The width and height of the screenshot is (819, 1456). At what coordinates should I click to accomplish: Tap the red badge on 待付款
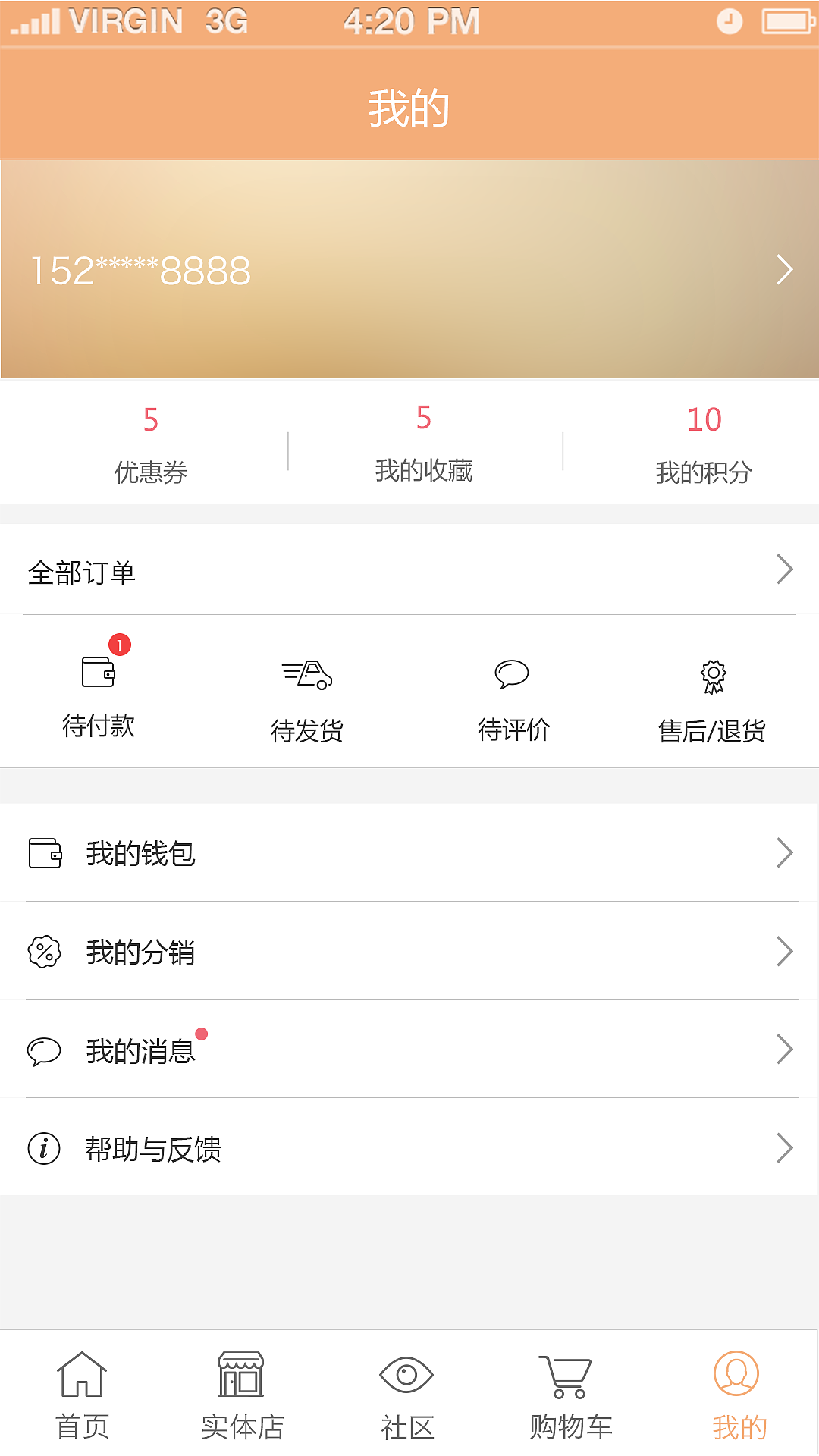pyautogui.click(x=120, y=644)
